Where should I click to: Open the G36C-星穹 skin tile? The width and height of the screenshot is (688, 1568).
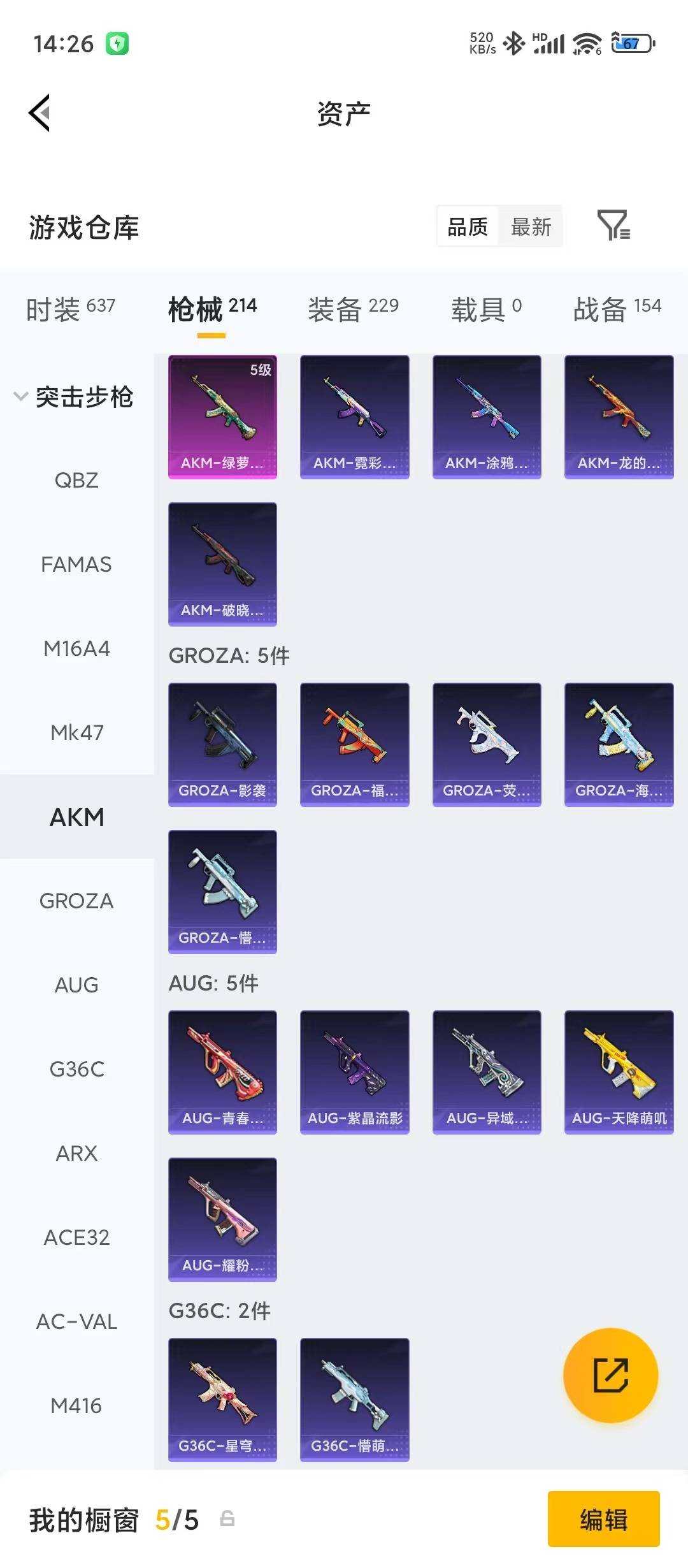222,1400
